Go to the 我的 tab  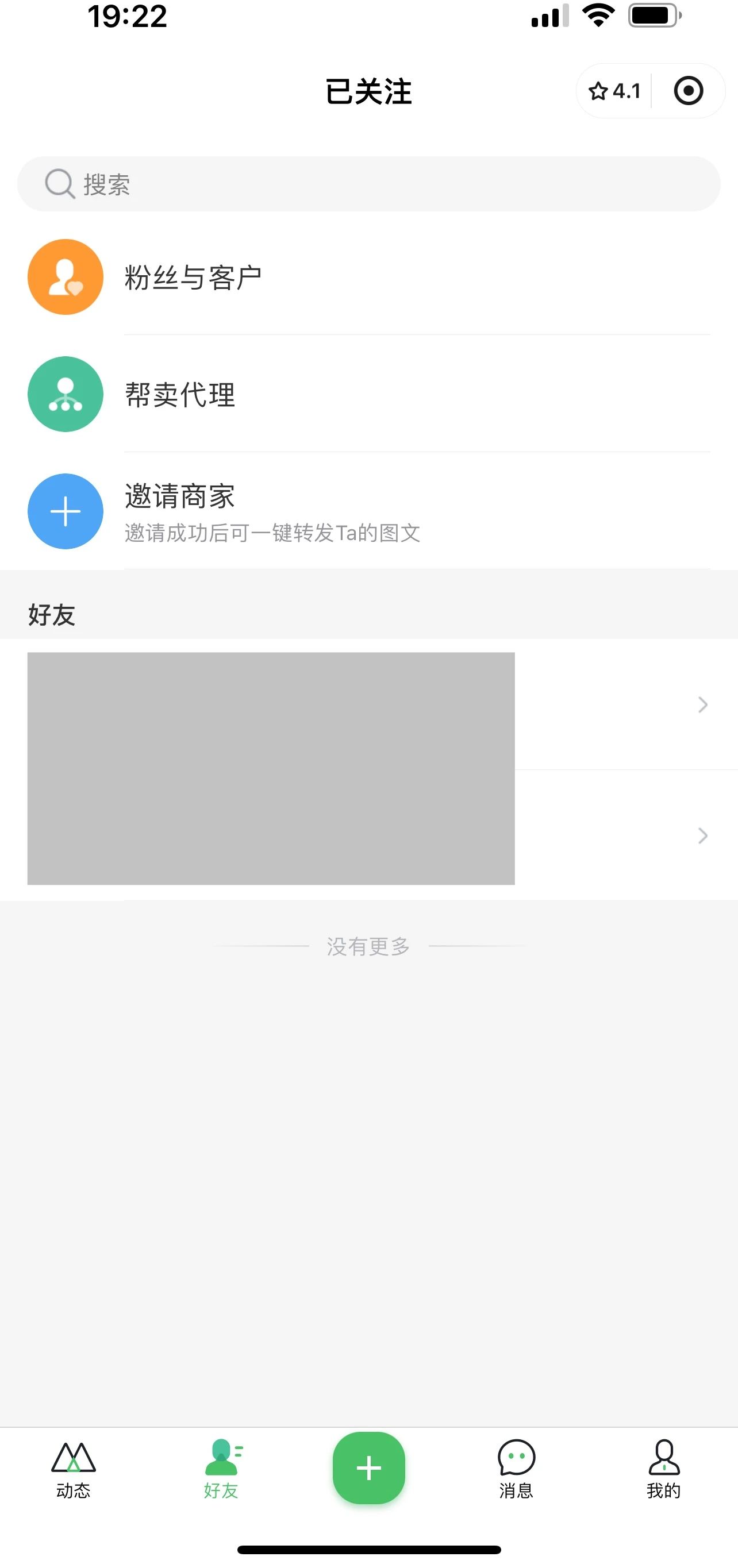[x=664, y=1469]
